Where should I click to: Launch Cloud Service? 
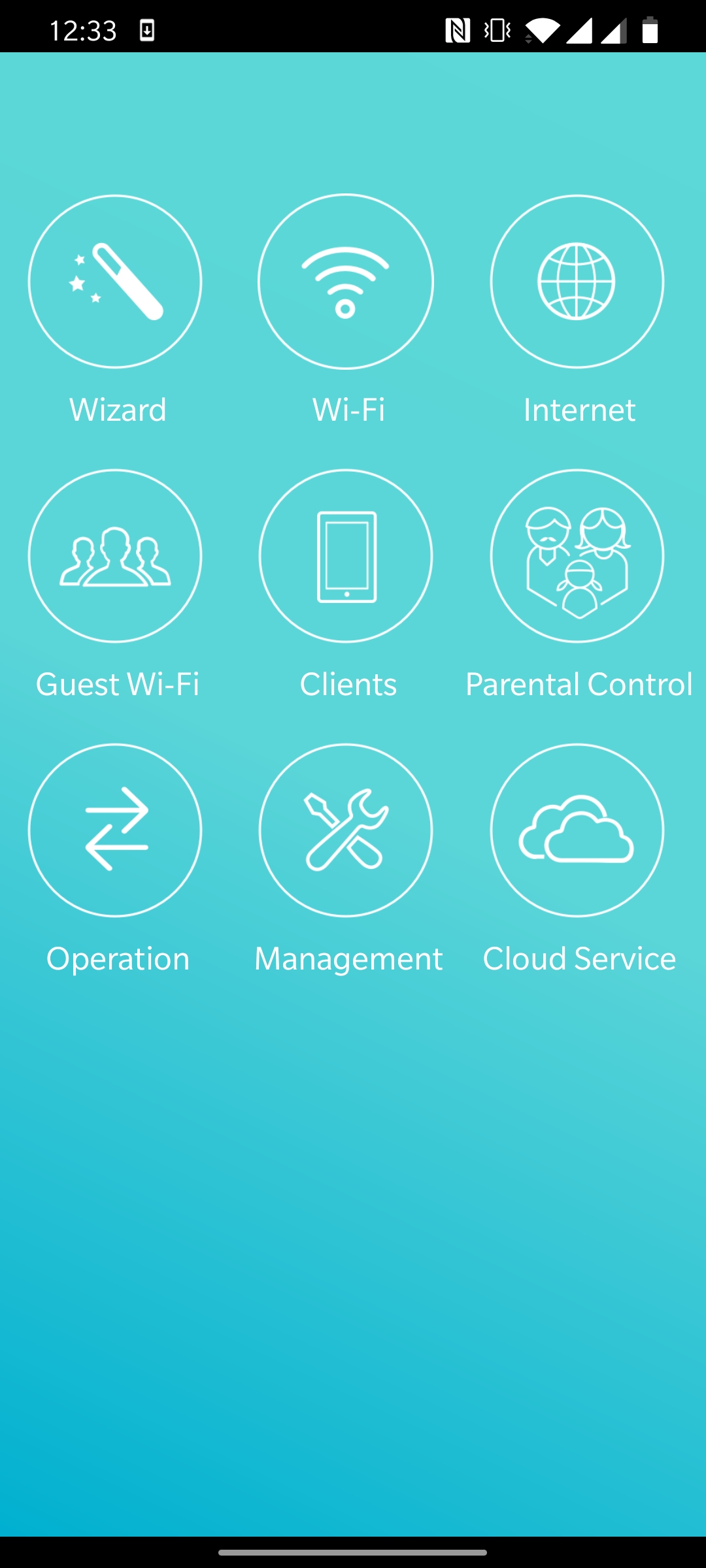click(x=577, y=830)
